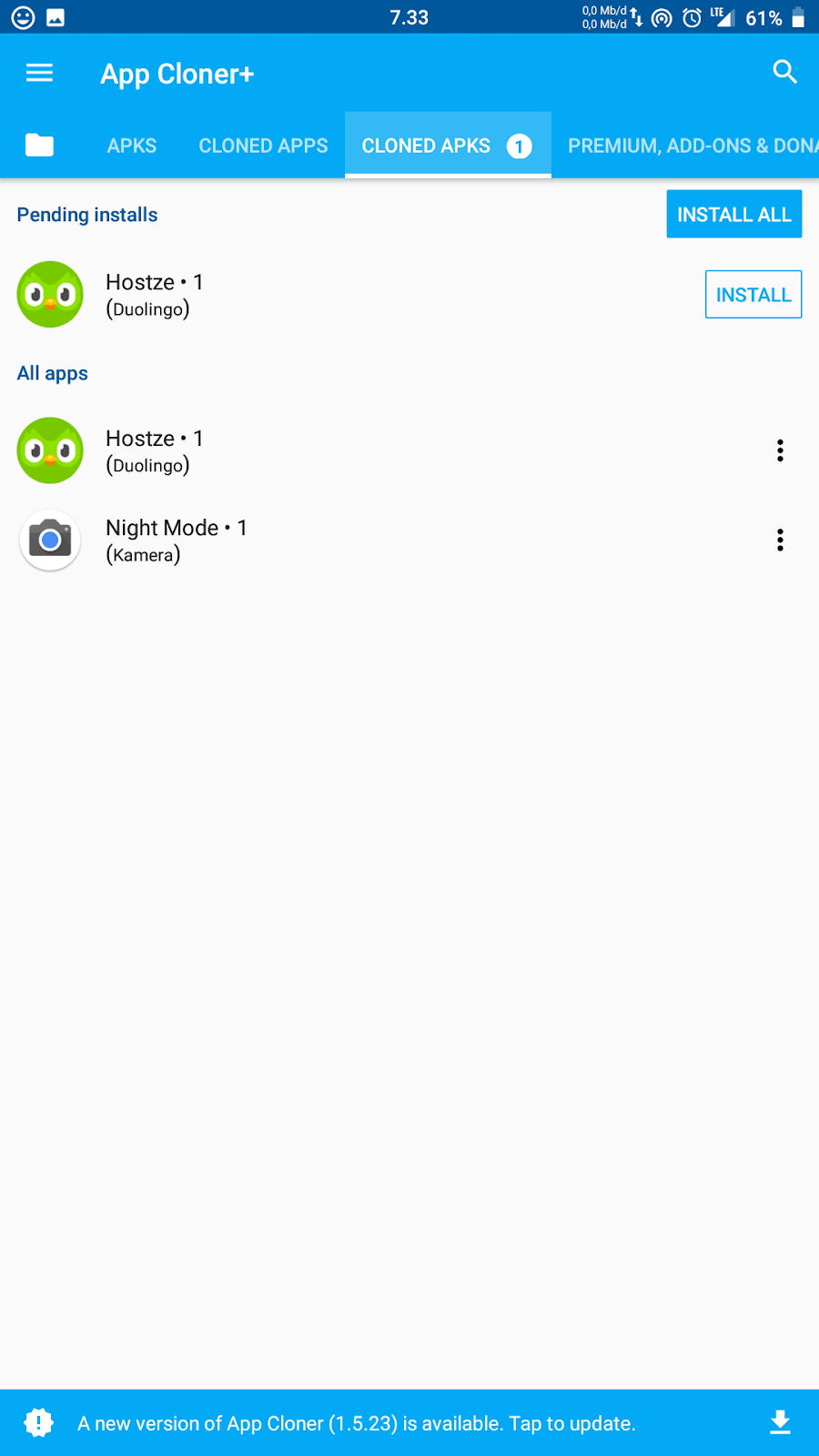
Task: Open the hamburger navigation menu
Action: click(x=39, y=73)
